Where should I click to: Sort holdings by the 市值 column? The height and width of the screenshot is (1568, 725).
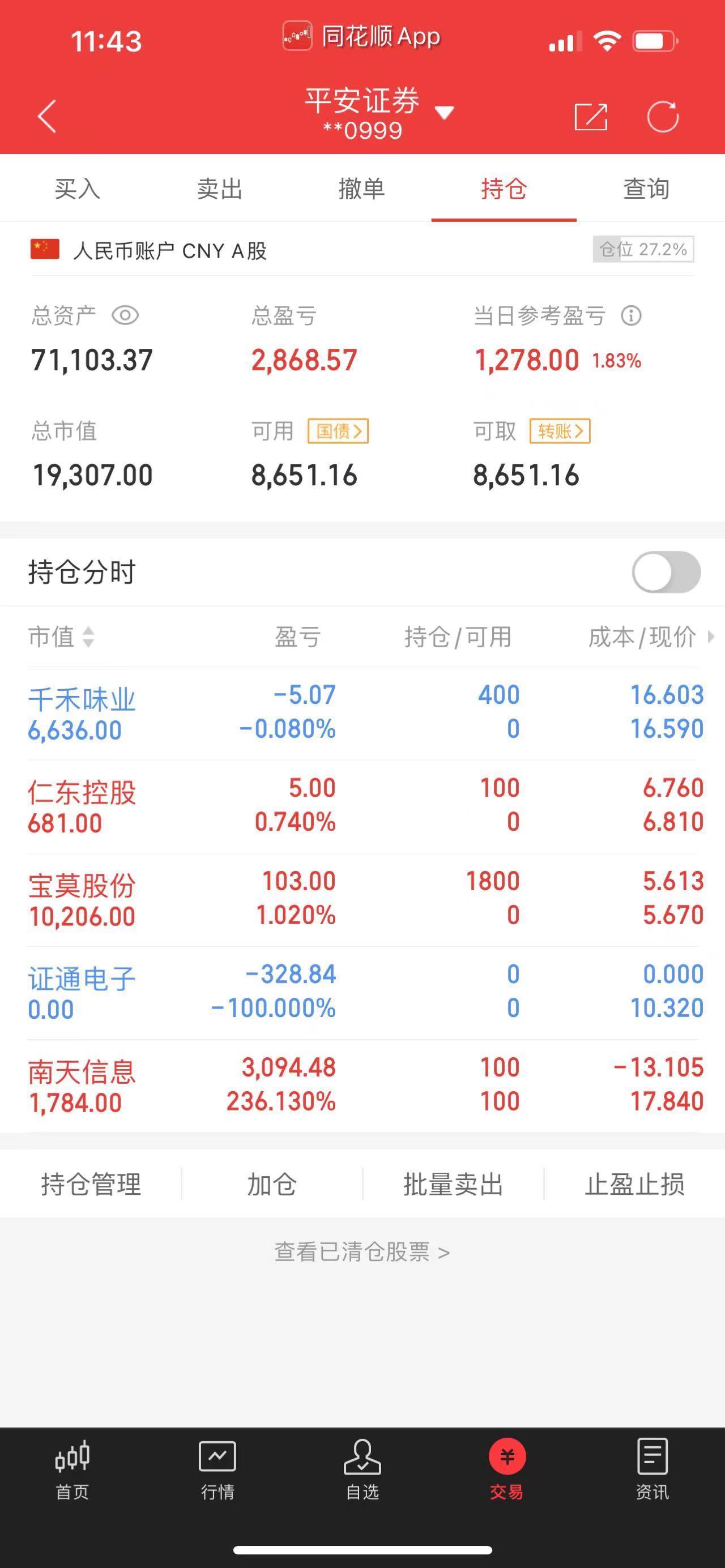tap(62, 636)
